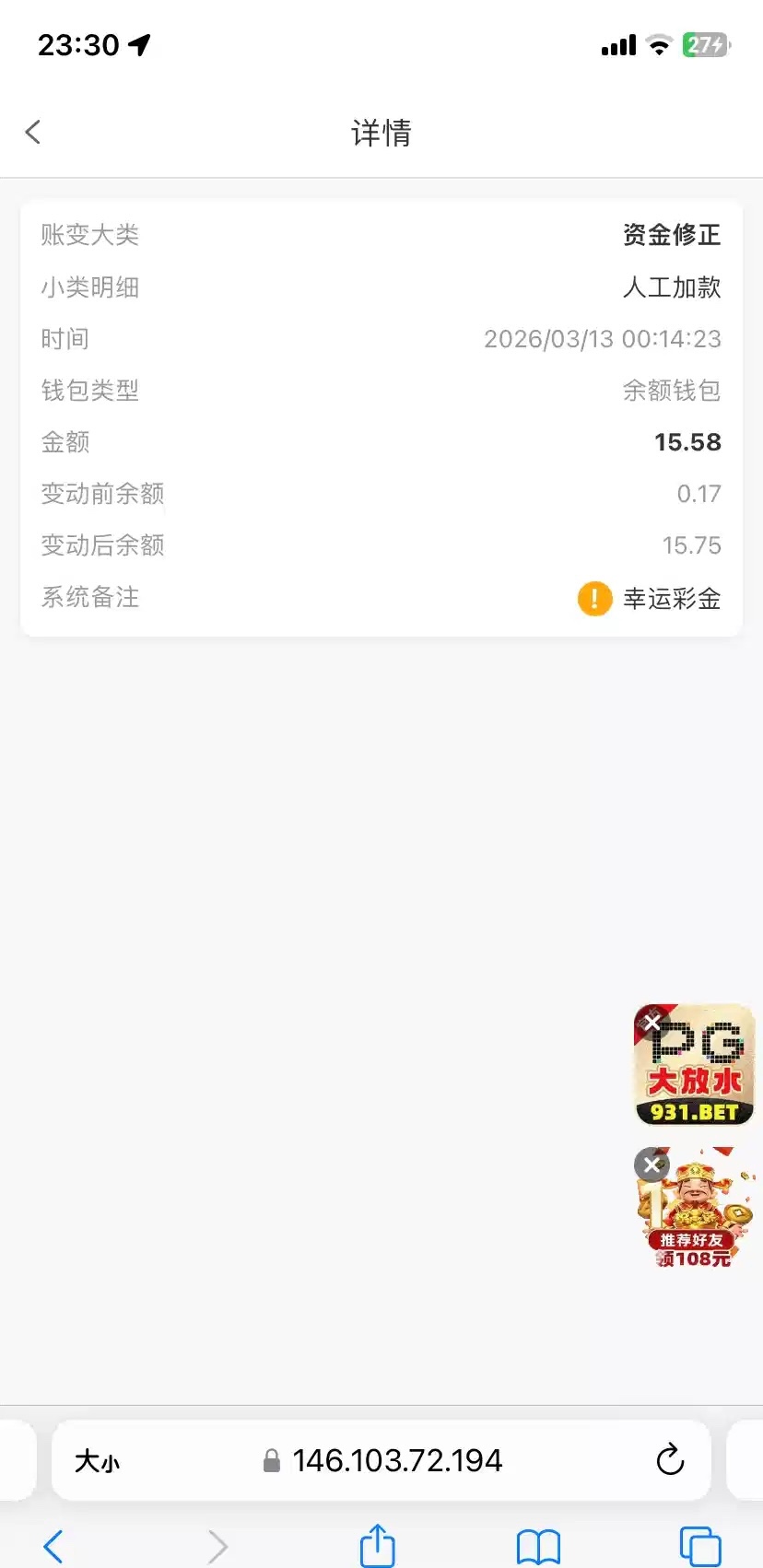This screenshot has width=763, height=1568.
Task: Dismiss the 推荐好友 floating banner
Action: [652, 1165]
